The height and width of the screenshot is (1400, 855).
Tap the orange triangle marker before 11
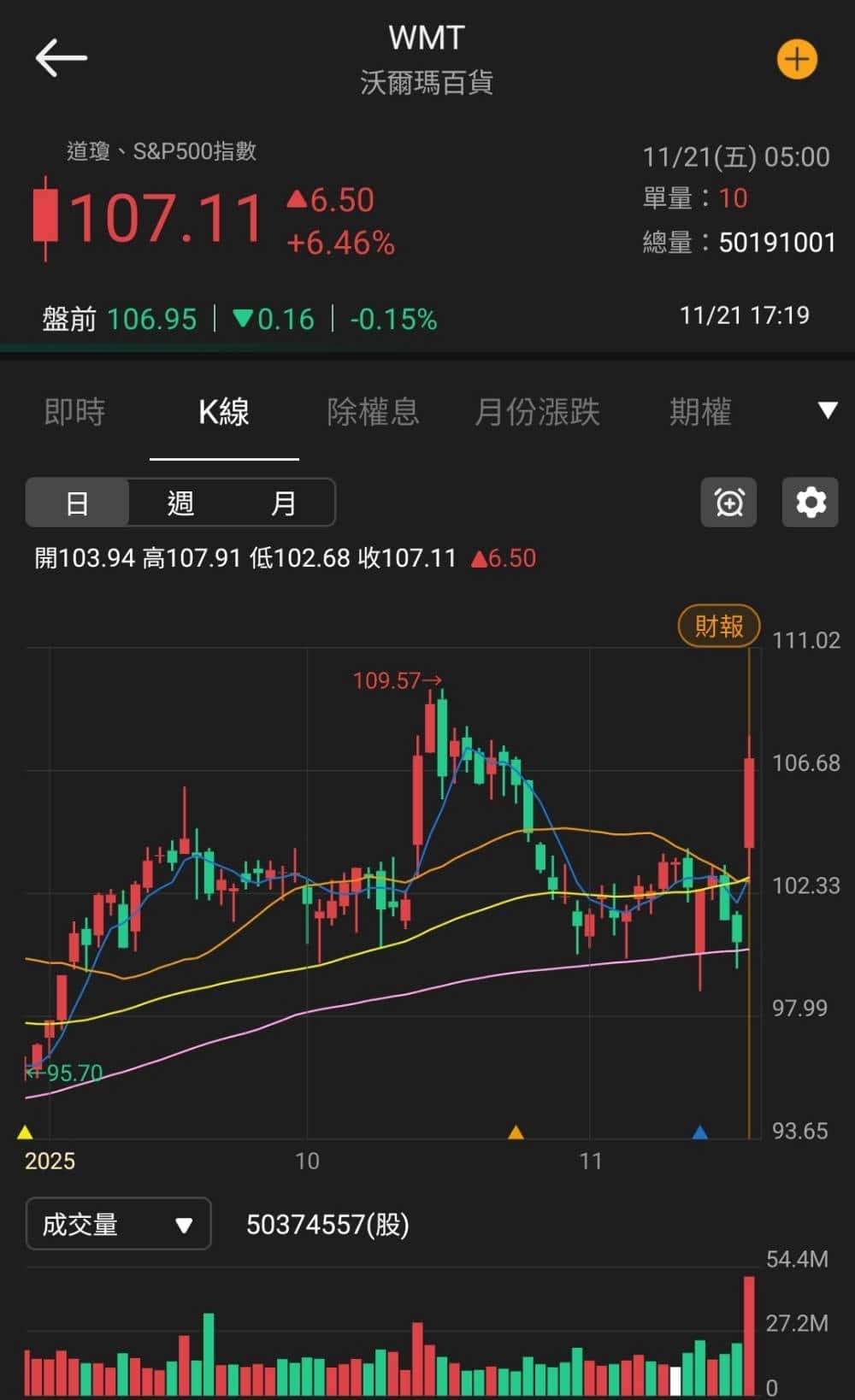[x=516, y=1132]
